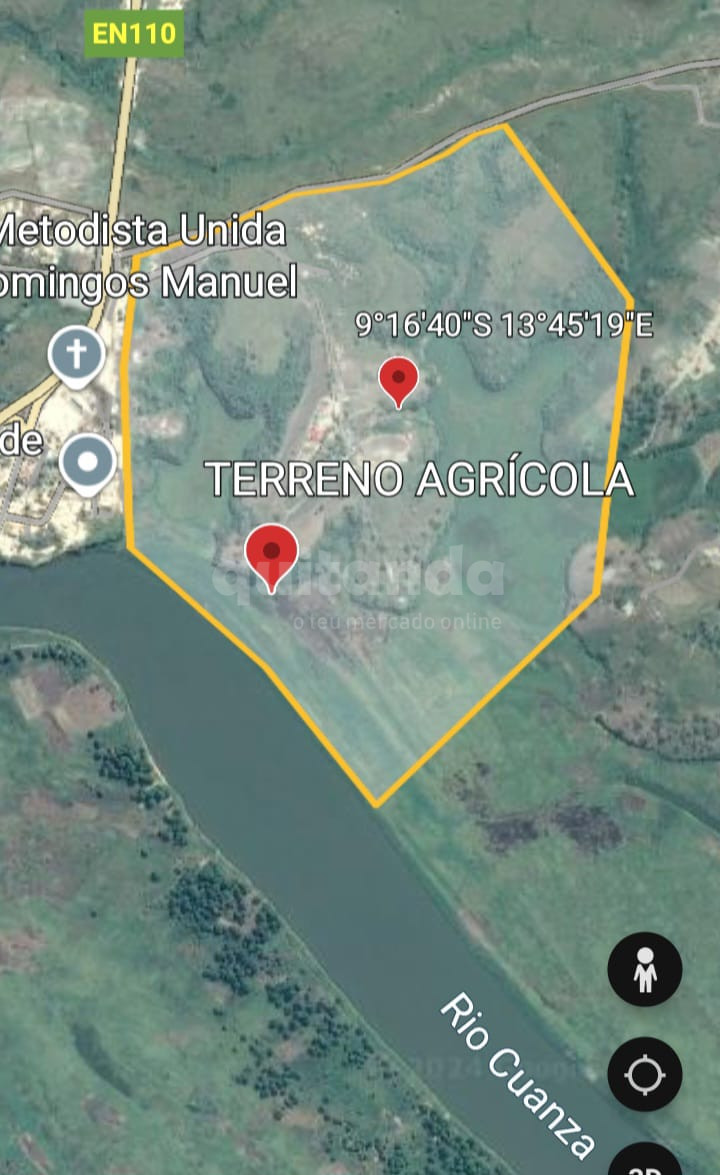Open Street View with the pegman button
The image size is (720, 1175).
(644, 969)
